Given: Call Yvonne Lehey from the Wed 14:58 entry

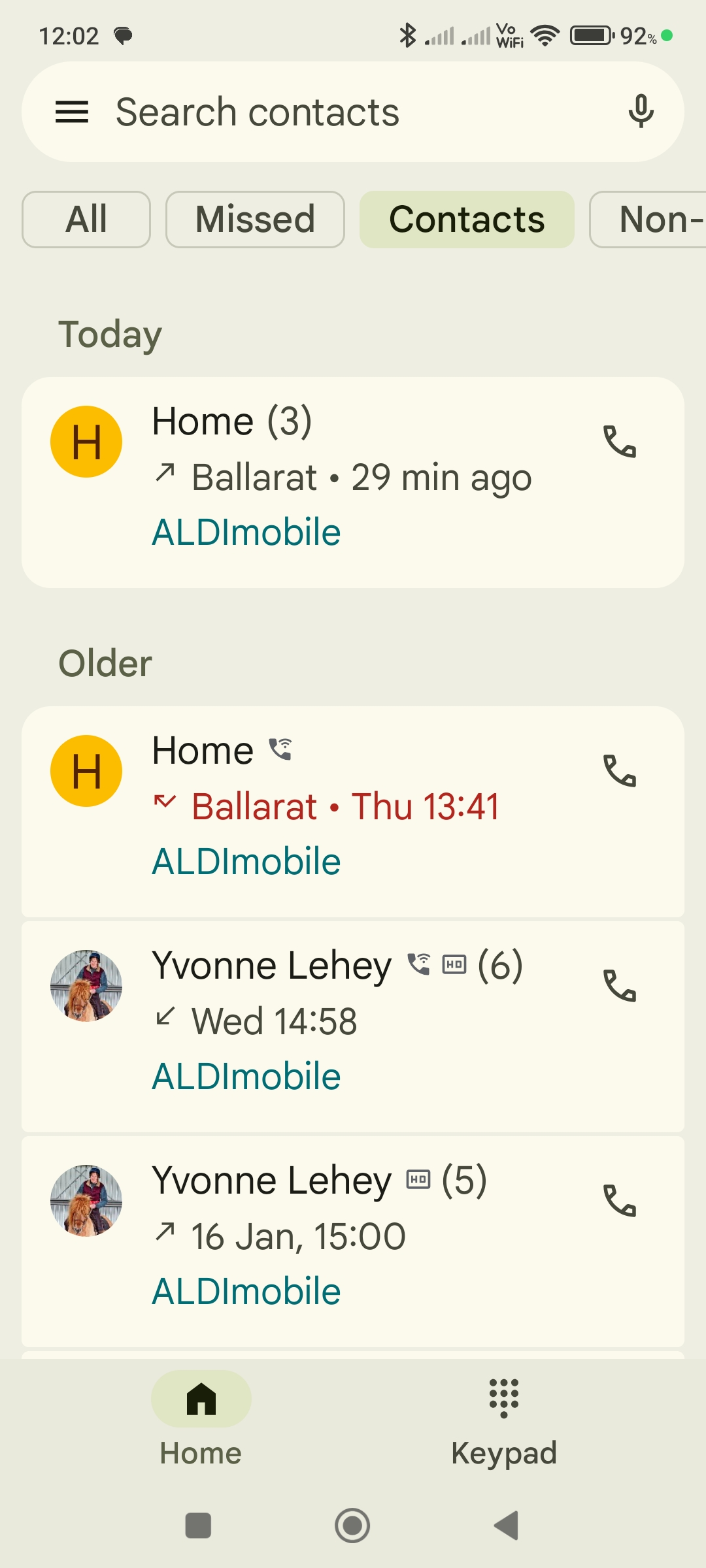Looking at the screenshot, I should click(619, 986).
